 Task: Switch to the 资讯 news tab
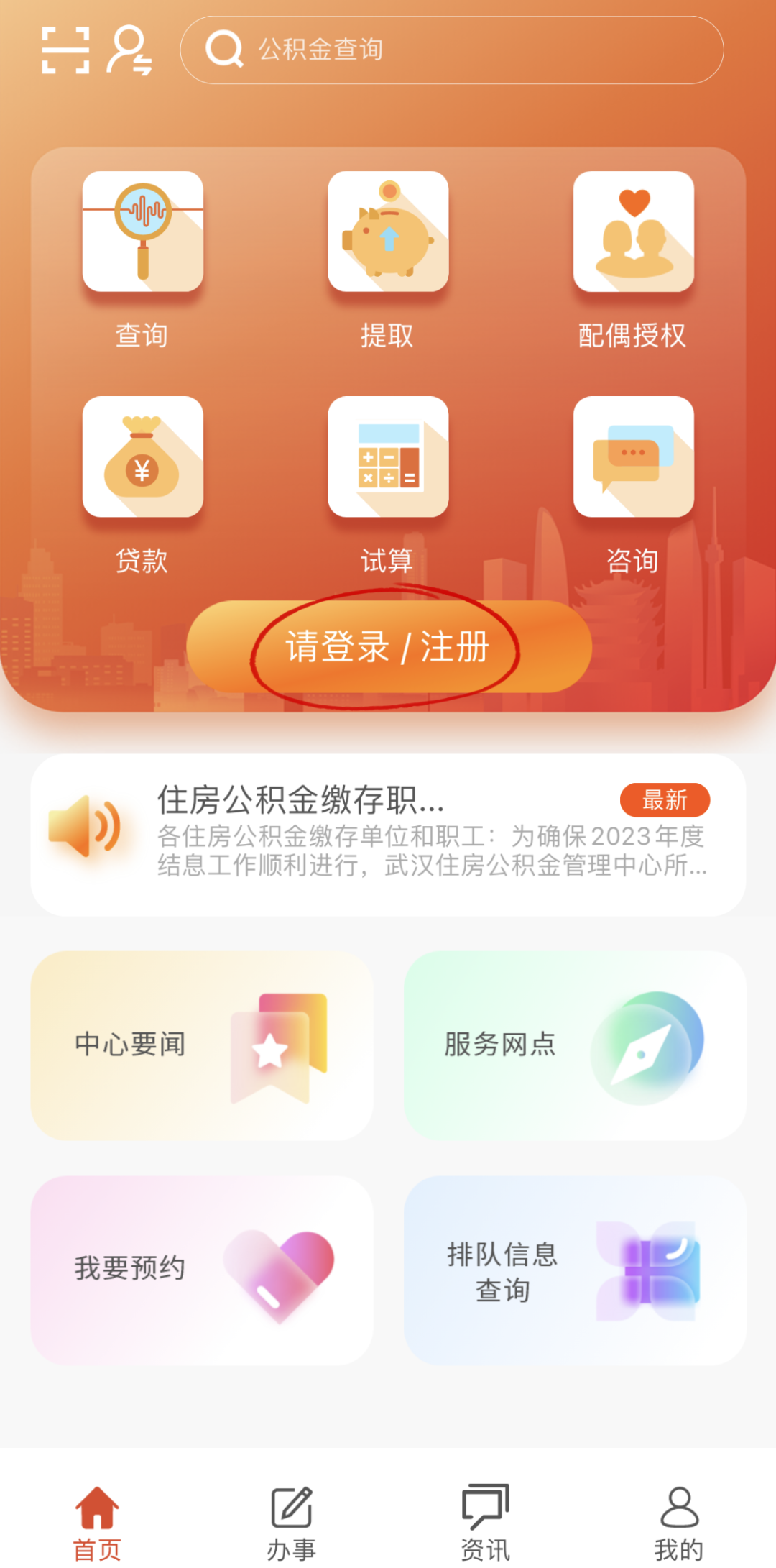(x=485, y=1523)
